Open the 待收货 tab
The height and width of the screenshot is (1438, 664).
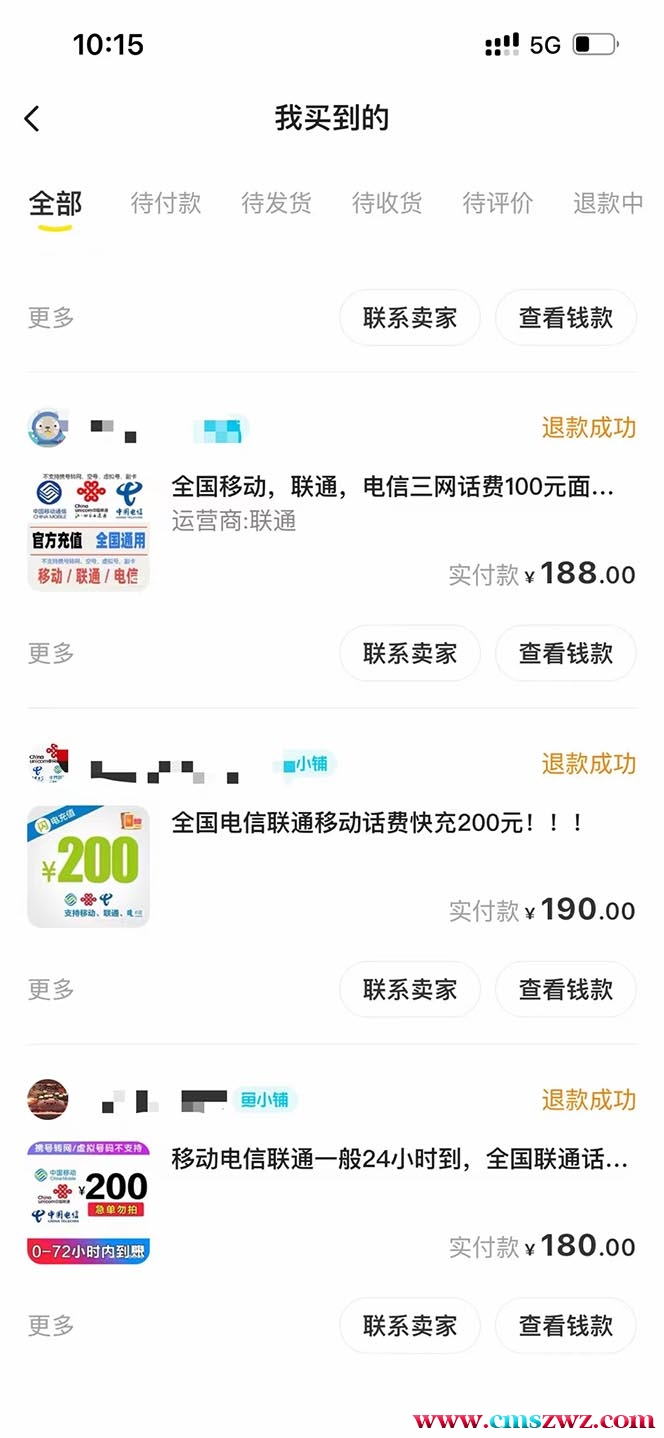tap(387, 203)
